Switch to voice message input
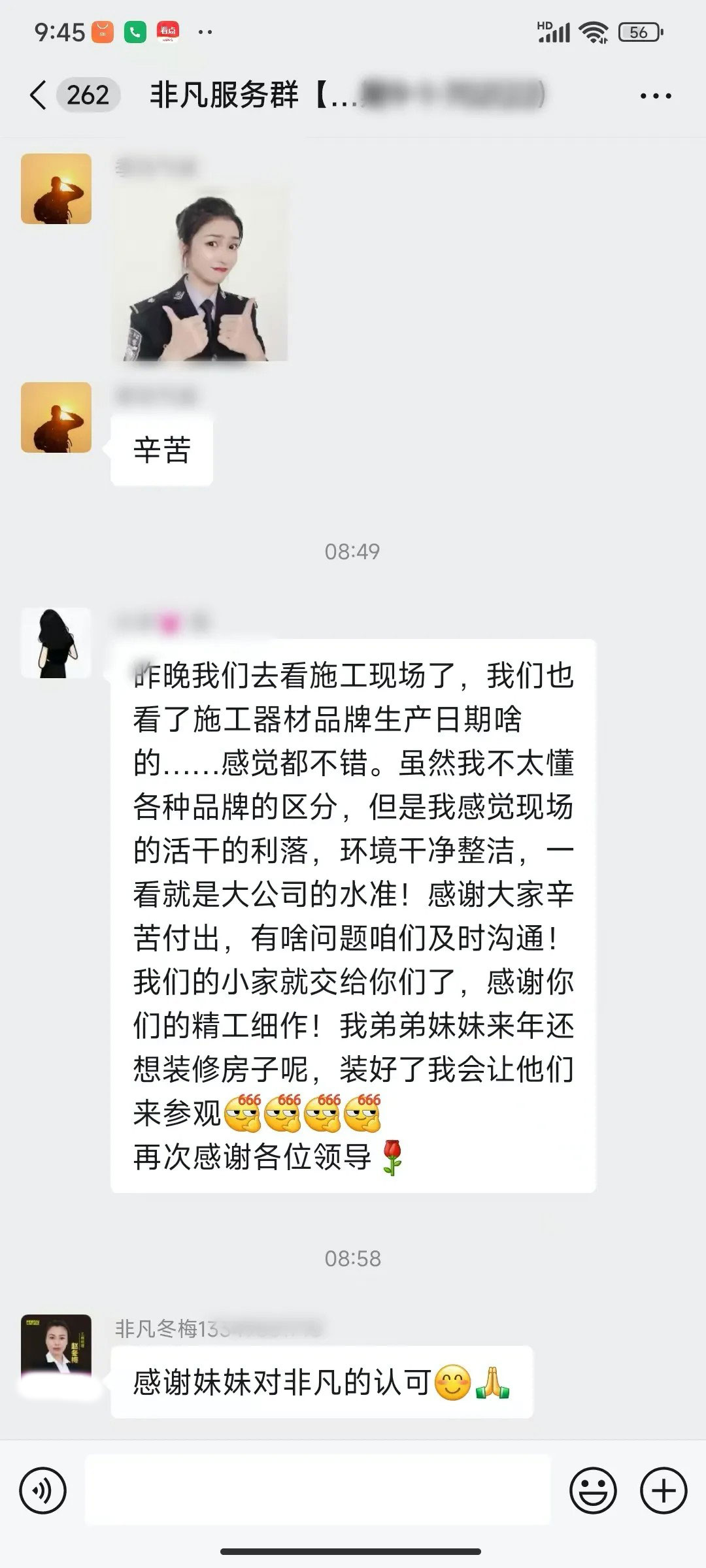The height and width of the screenshot is (1568, 706). click(43, 1492)
